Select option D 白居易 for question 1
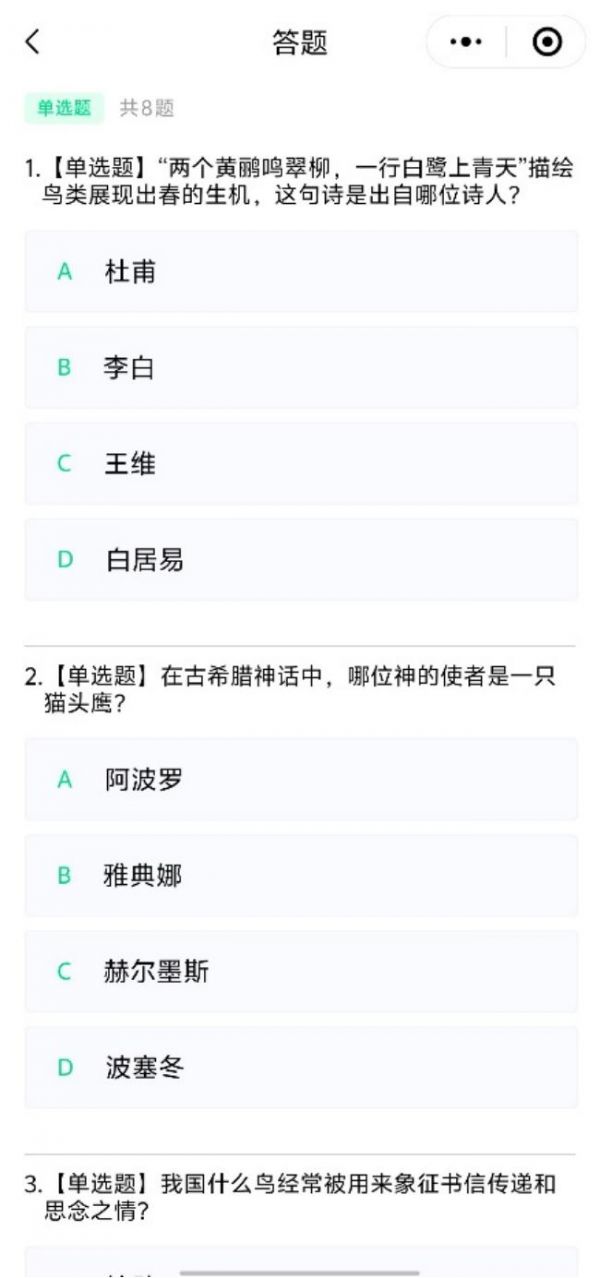Image resolution: width=600 pixels, height=1278 pixels. [x=300, y=559]
